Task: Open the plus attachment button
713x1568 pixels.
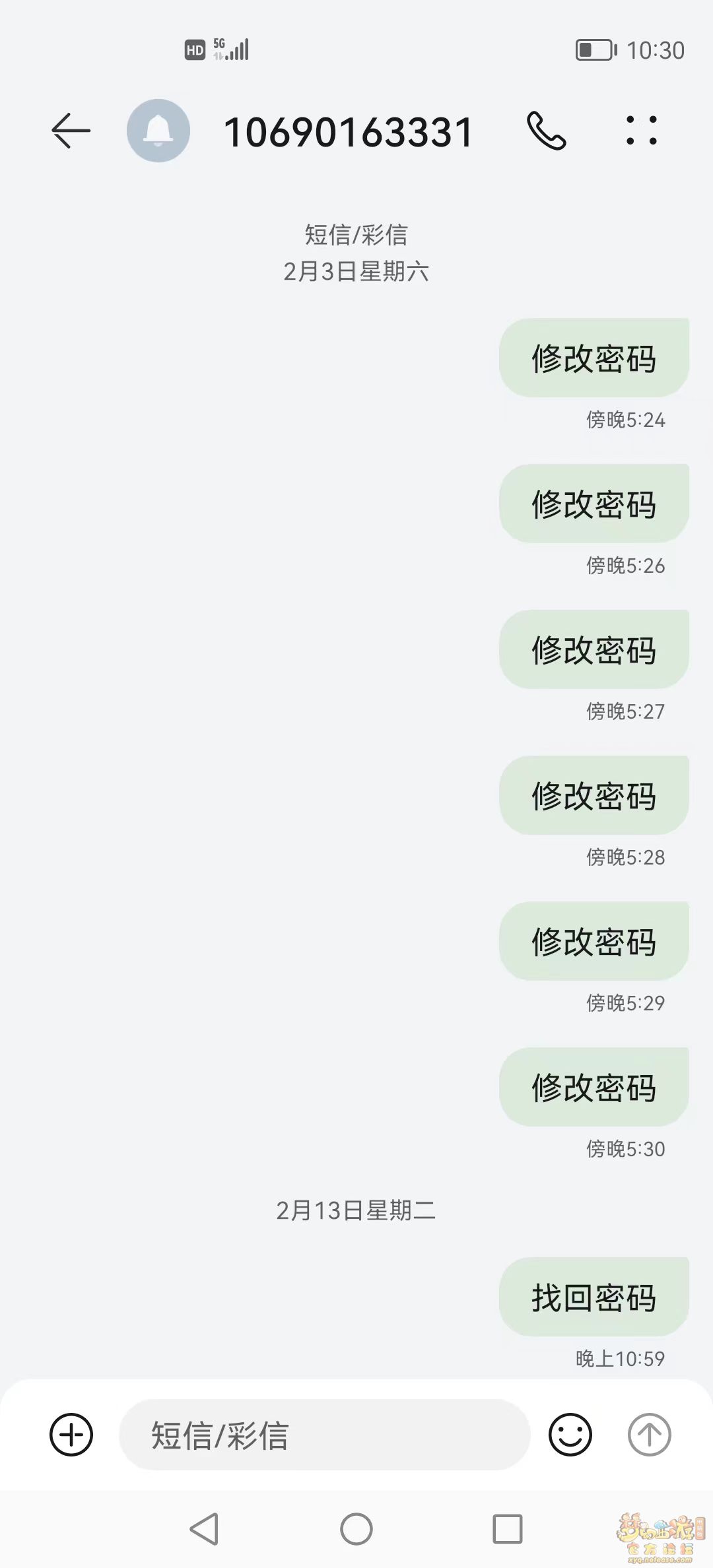Action: (71, 1435)
